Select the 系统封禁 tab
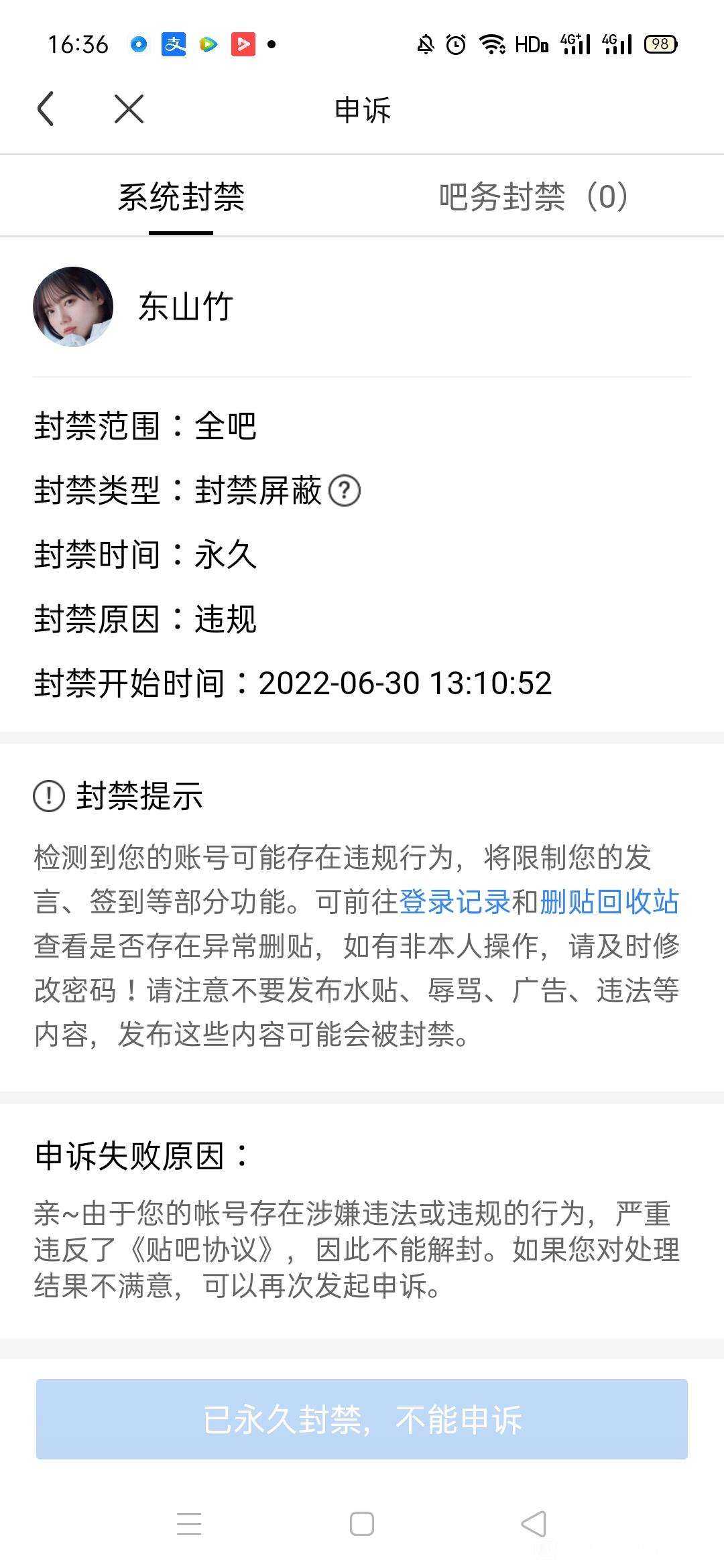Image resolution: width=724 pixels, height=1568 pixels. tap(181, 197)
